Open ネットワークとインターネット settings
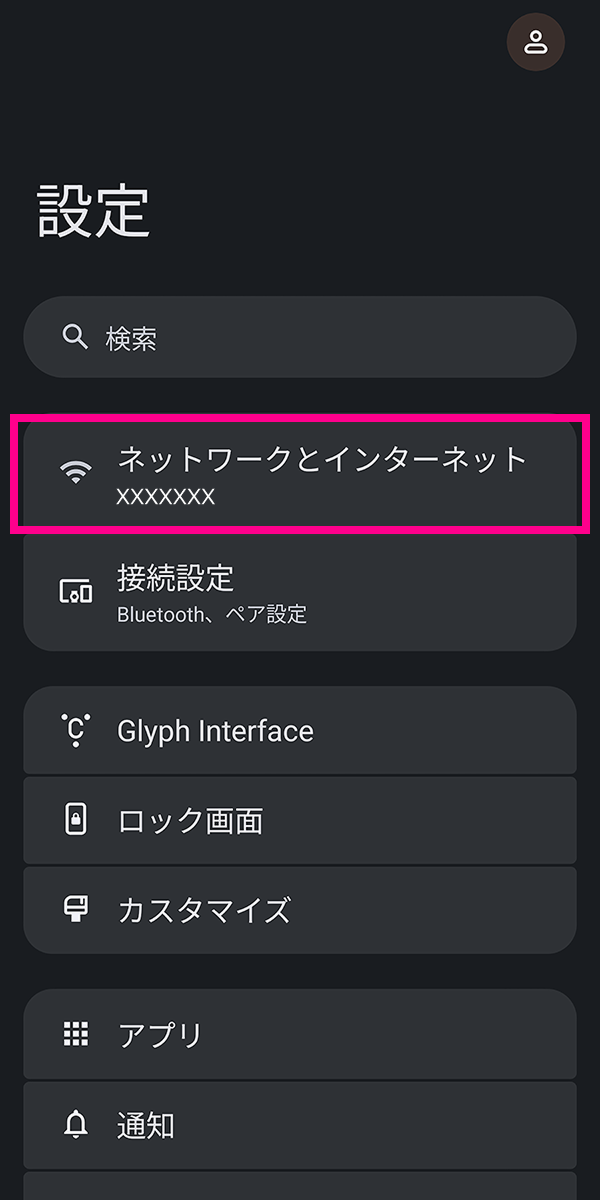 300,473
